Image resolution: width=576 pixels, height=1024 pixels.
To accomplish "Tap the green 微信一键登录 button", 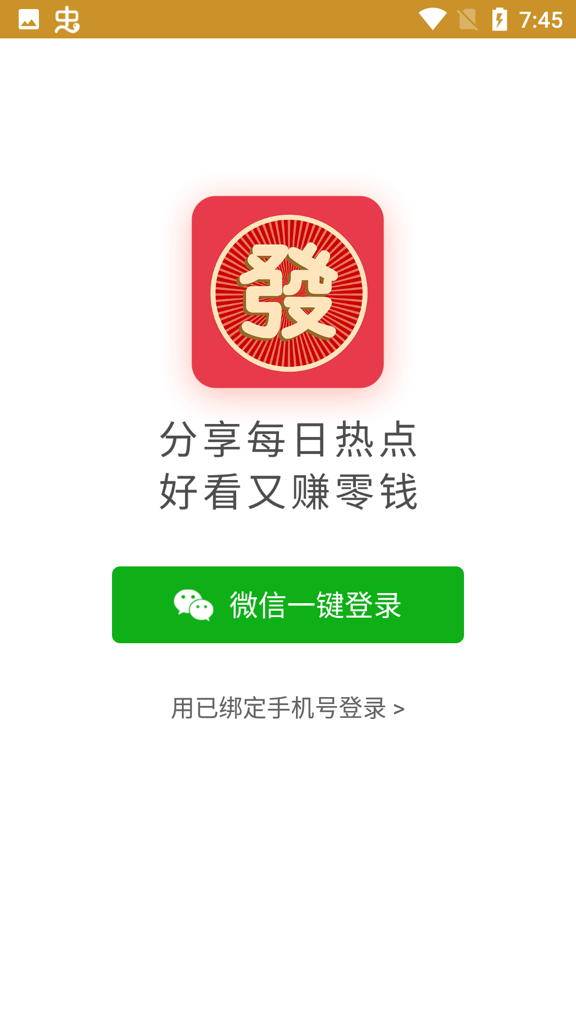I will [x=288, y=605].
